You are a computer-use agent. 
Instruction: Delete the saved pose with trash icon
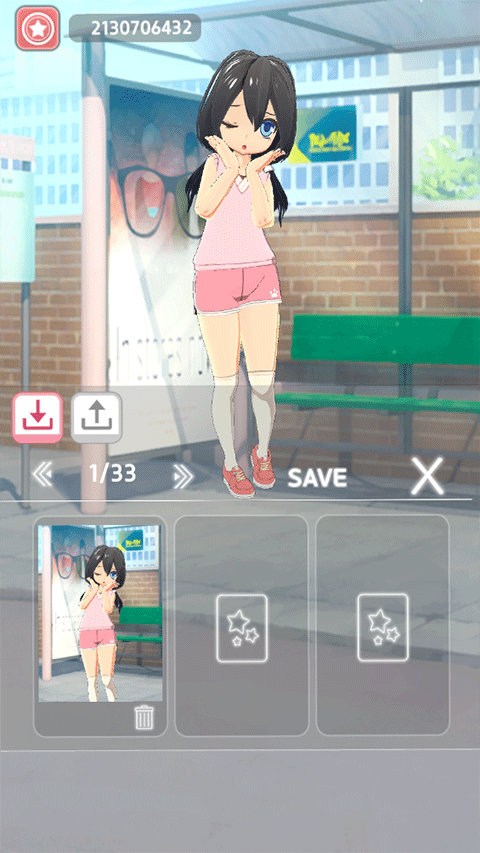(x=144, y=719)
